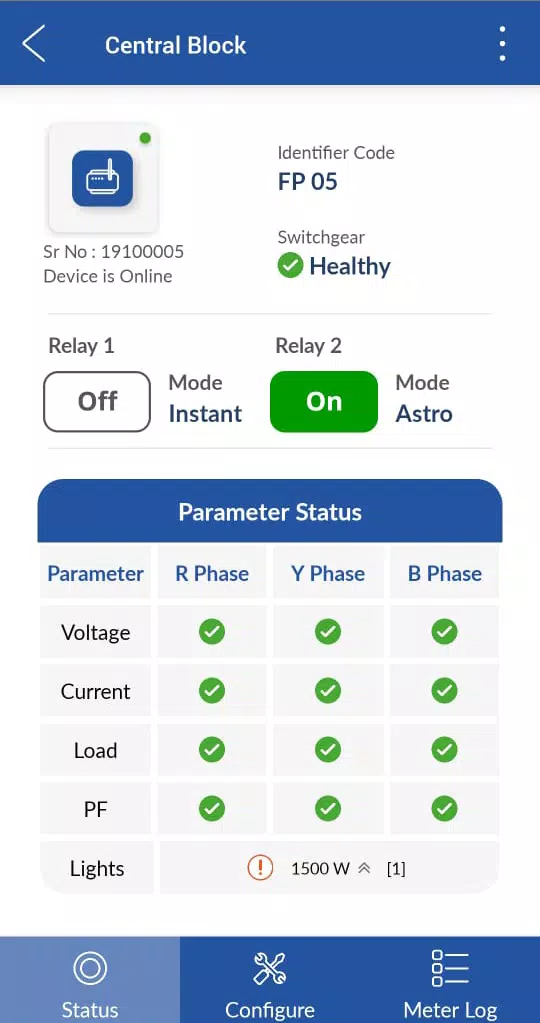The height and width of the screenshot is (1023, 540).
Task: Toggle the Relay 1 Off button
Action: (x=97, y=401)
